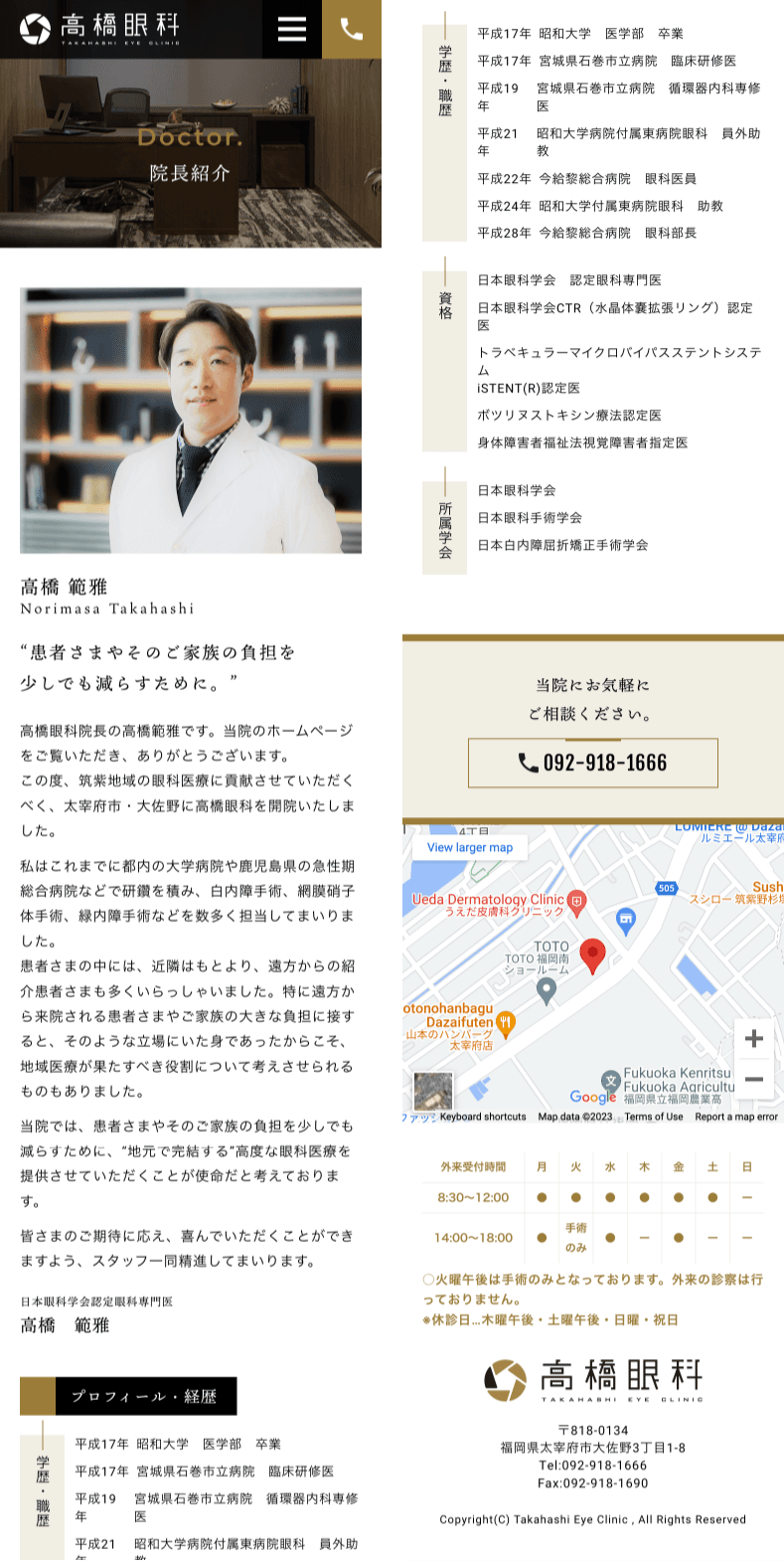Open the Takahashi Eye Clinic header logo

(x=100, y=29)
